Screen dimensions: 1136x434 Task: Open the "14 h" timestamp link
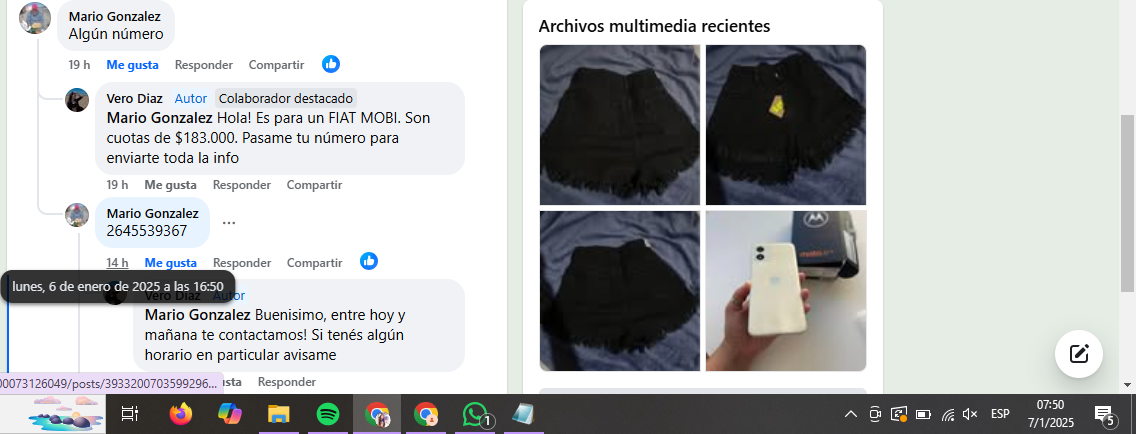pyautogui.click(x=118, y=263)
